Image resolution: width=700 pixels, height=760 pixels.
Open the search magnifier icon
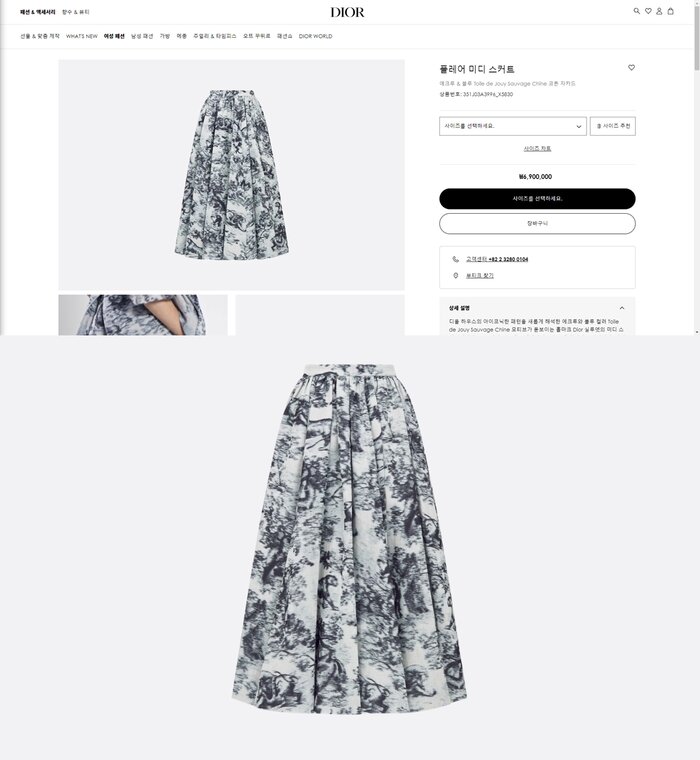point(636,11)
